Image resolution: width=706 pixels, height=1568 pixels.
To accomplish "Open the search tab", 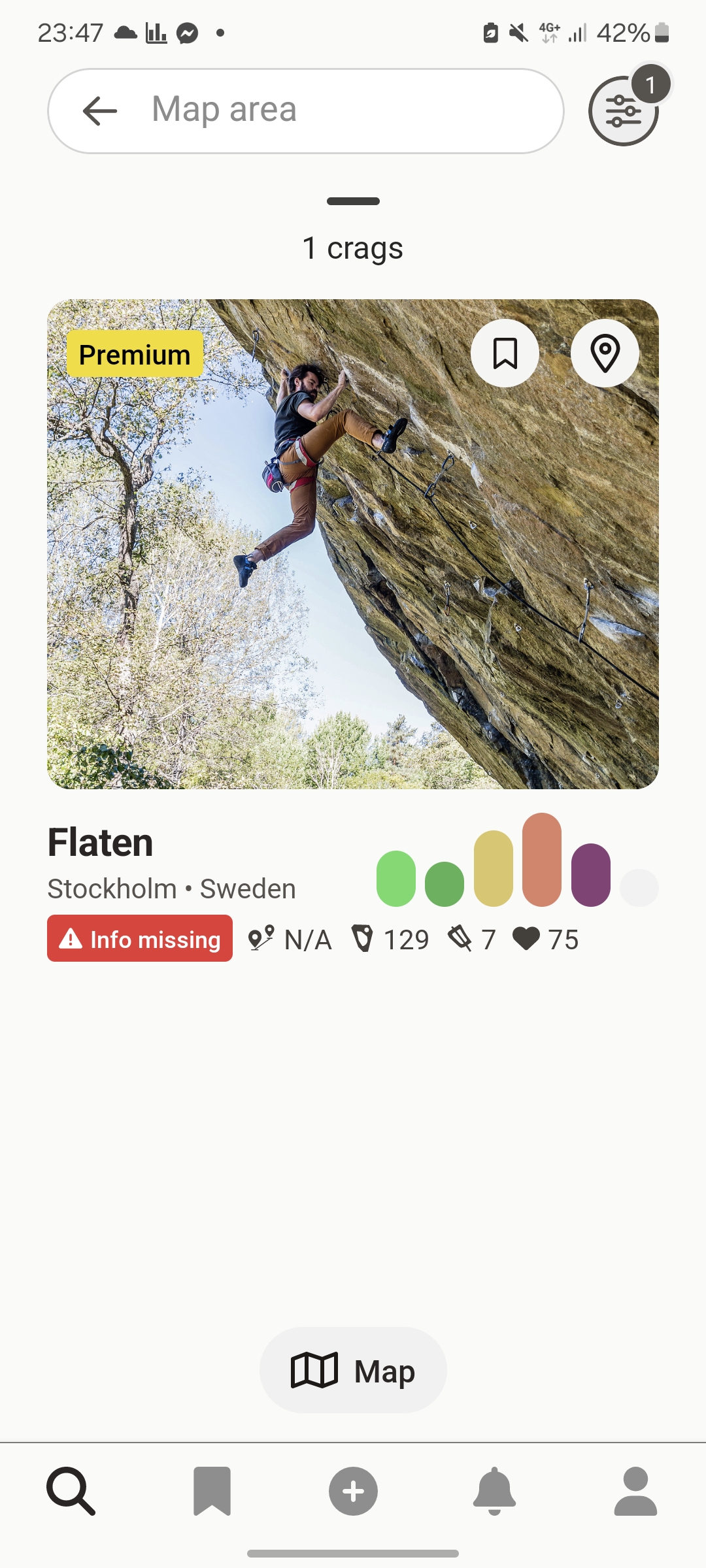I will pyautogui.click(x=71, y=1492).
